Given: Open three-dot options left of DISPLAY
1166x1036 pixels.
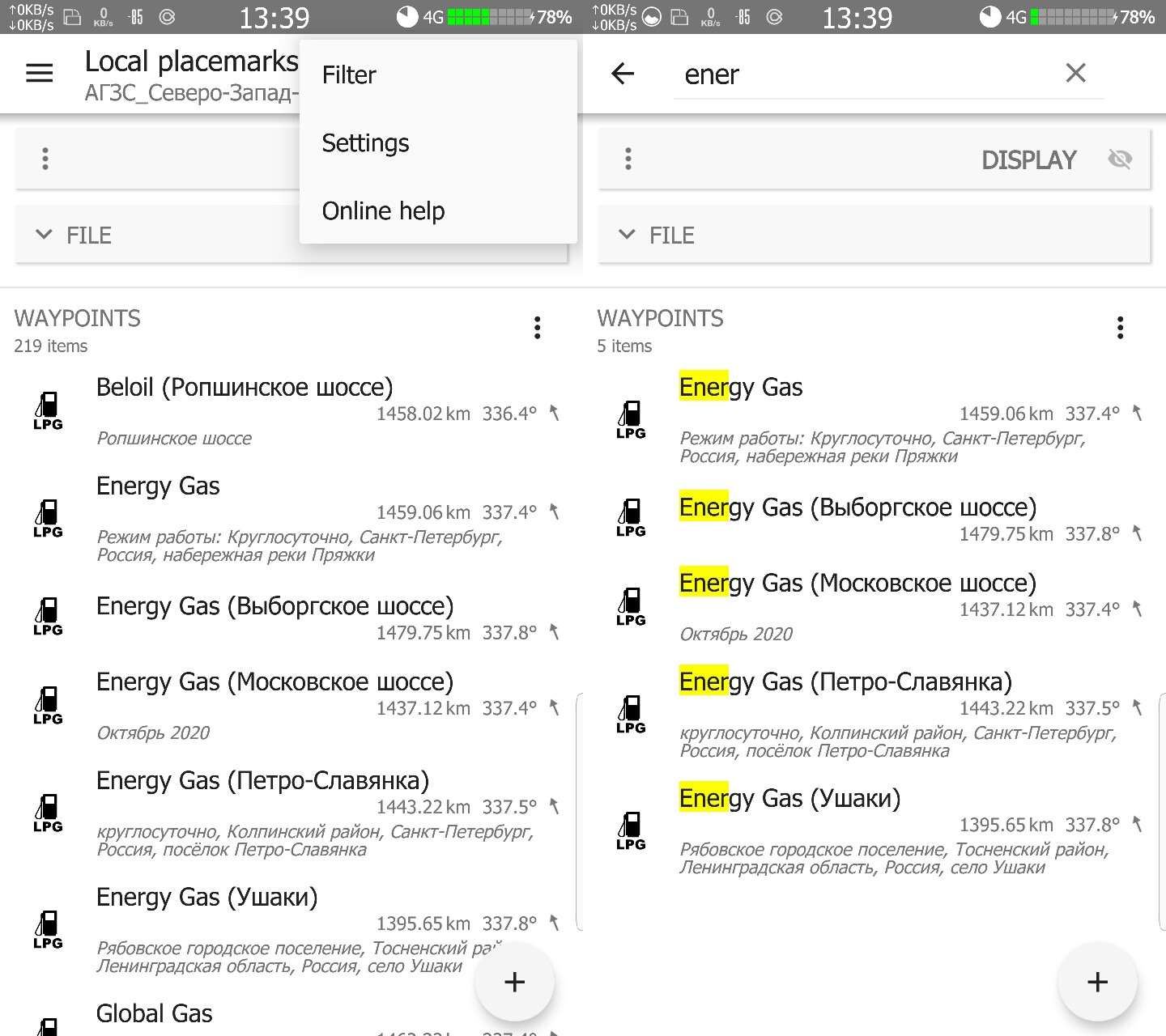Looking at the screenshot, I should 628,159.
